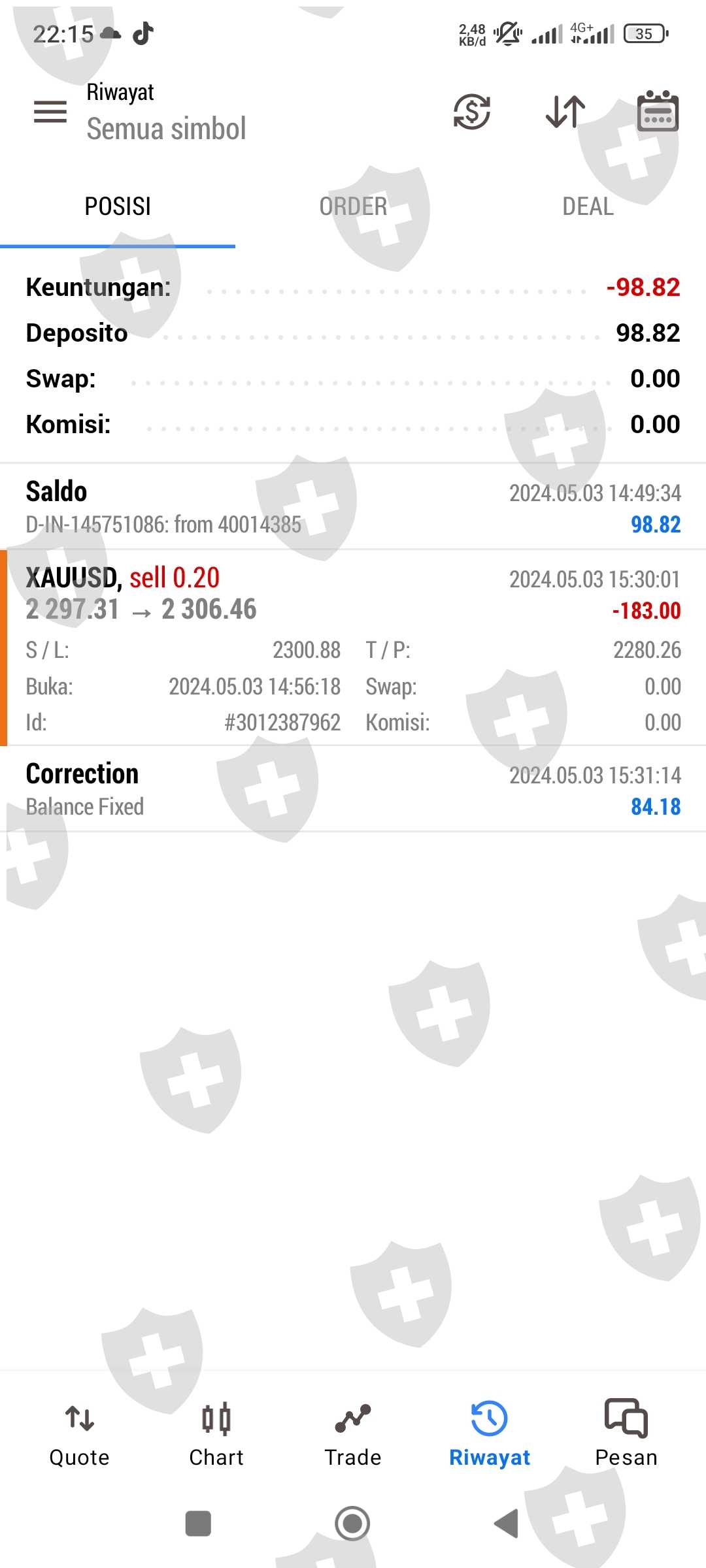Switch to the ORDER tab
Screen dimensions: 706x1568
point(353,206)
